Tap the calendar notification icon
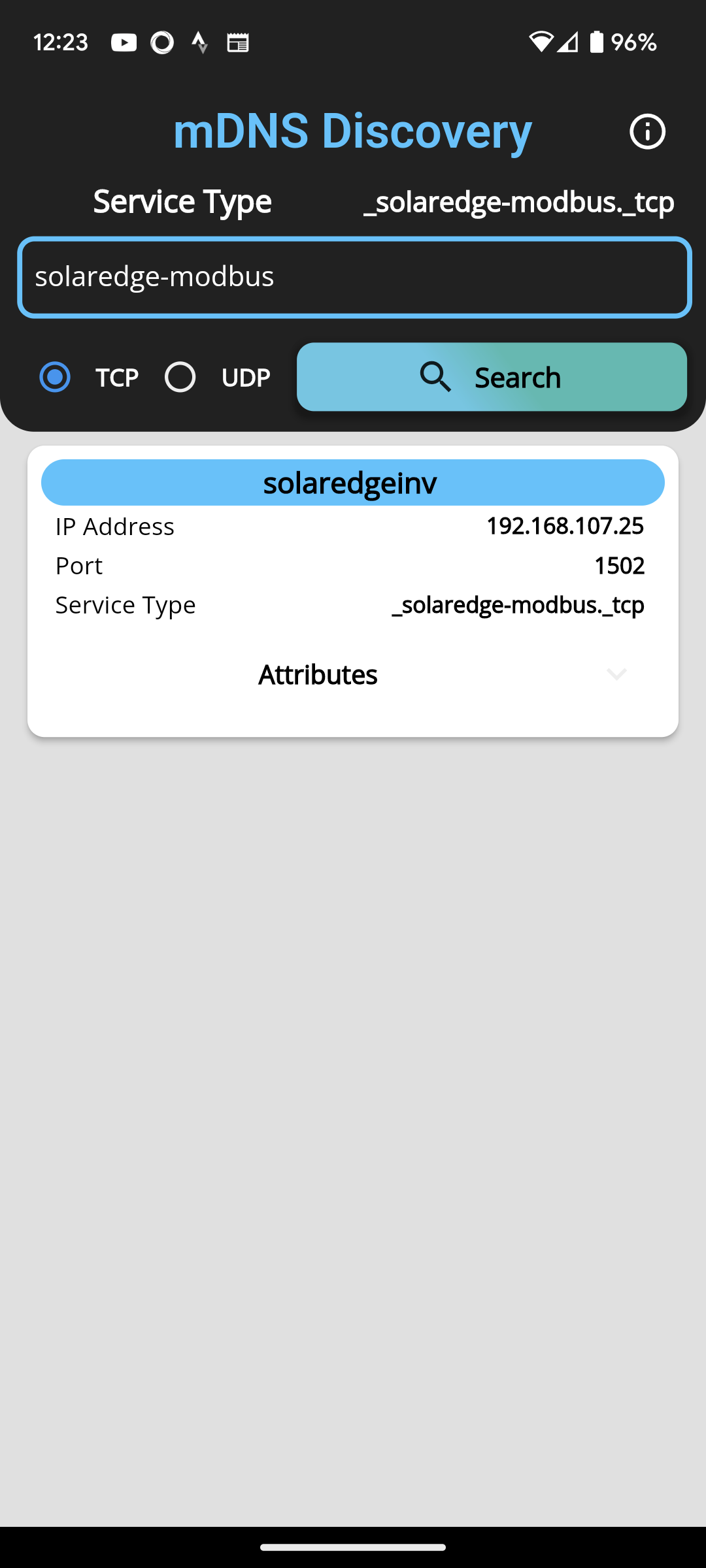This screenshot has width=706, height=1568. tap(239, 42)
